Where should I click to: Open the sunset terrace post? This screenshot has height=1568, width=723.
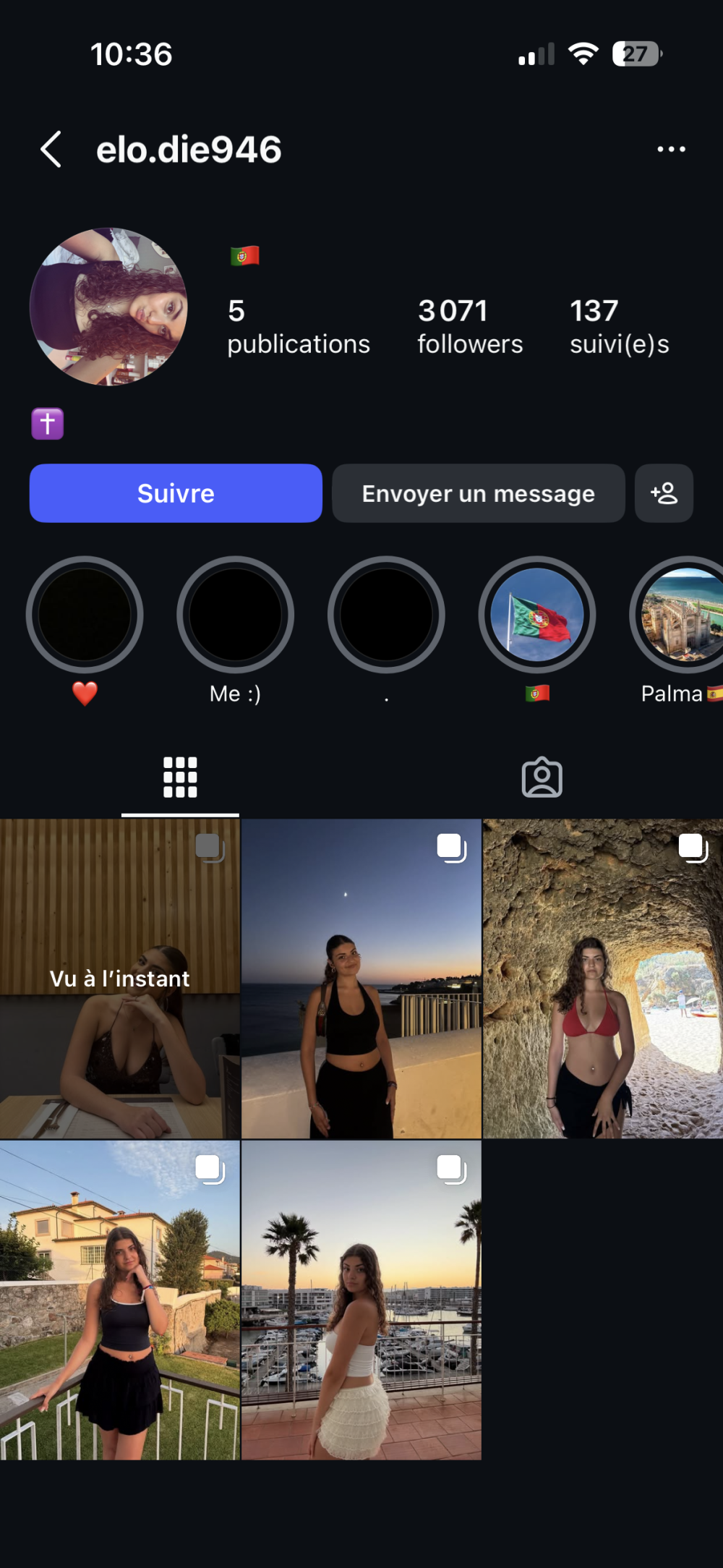coord(361,979)
